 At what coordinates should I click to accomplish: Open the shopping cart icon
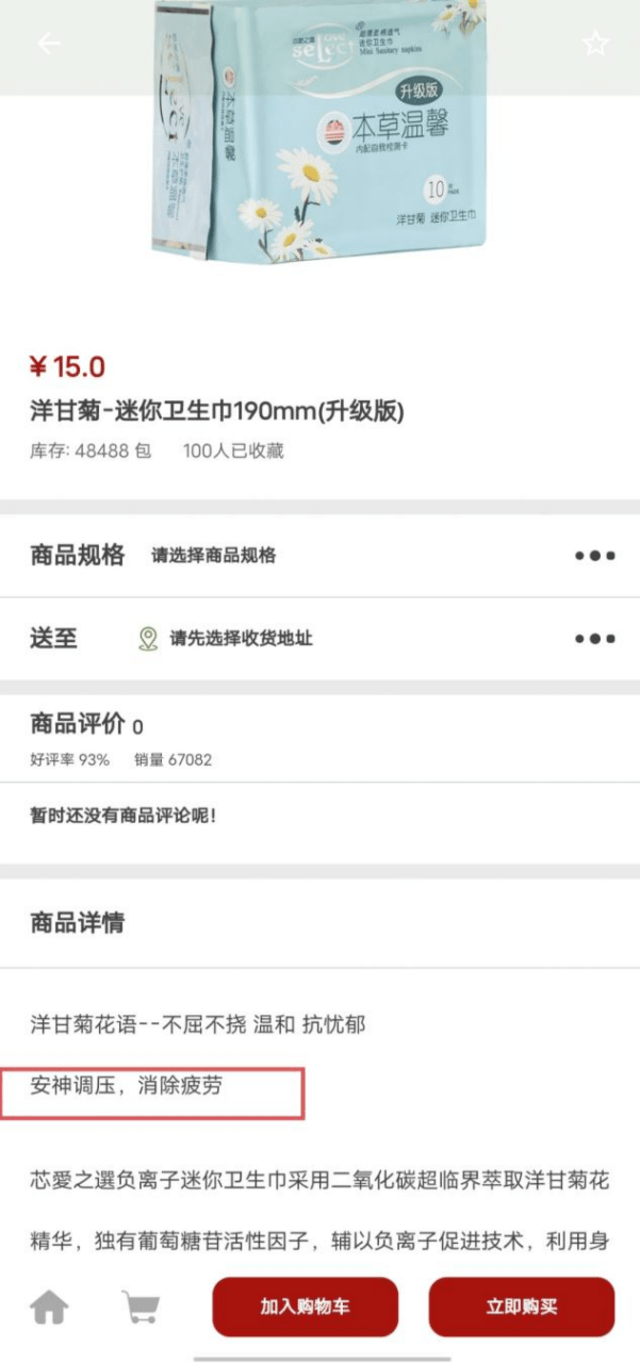(141, 1306)
